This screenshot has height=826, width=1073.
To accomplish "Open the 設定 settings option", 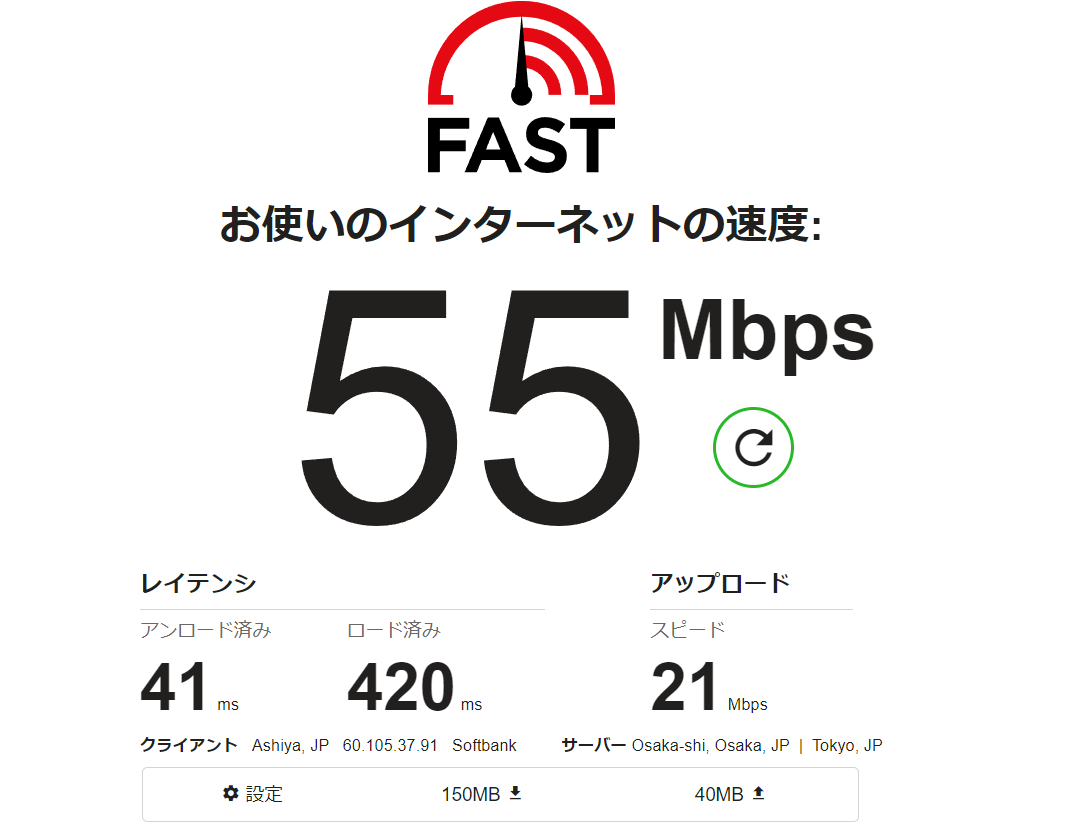I will click(253, 794).
